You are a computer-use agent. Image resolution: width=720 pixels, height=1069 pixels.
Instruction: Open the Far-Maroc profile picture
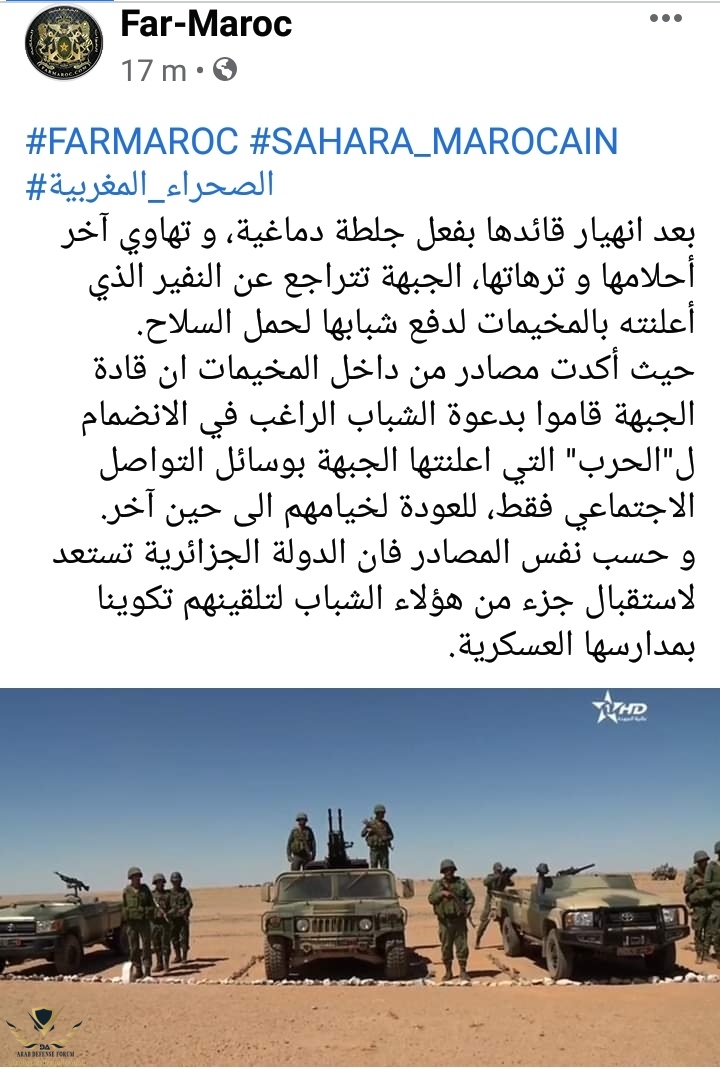click(x=64, y=40)
